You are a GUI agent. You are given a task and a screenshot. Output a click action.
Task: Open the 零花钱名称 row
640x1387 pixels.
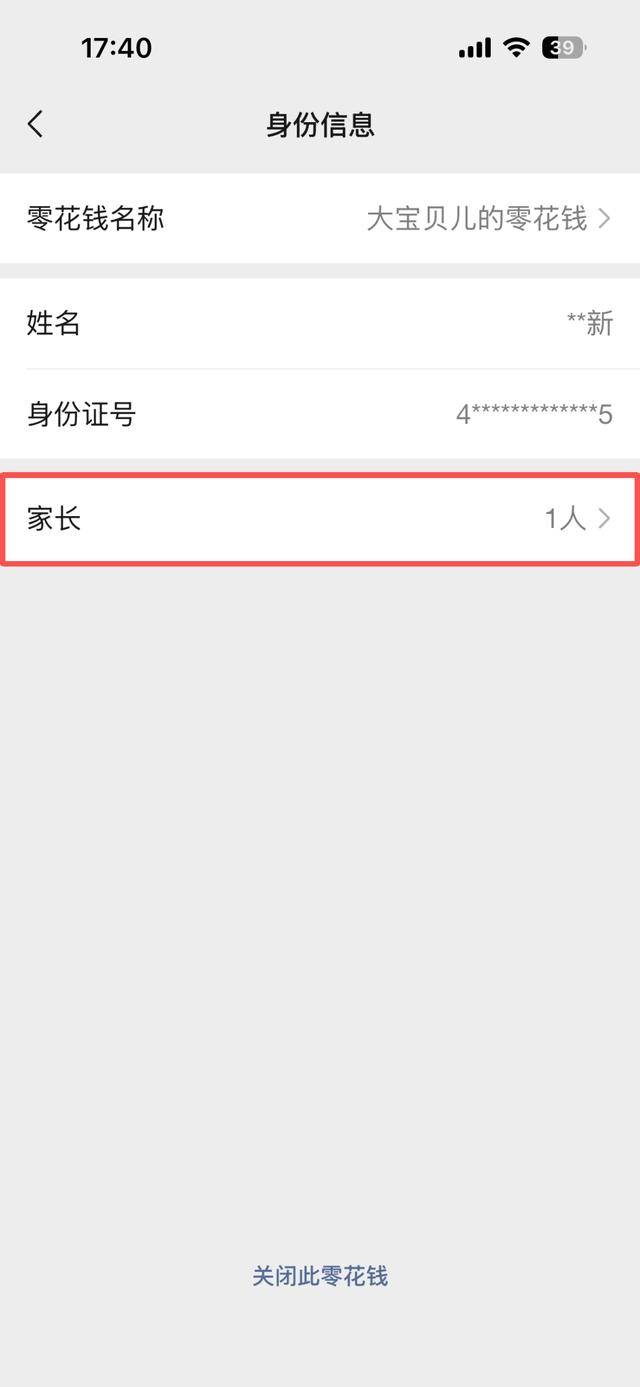320,218
